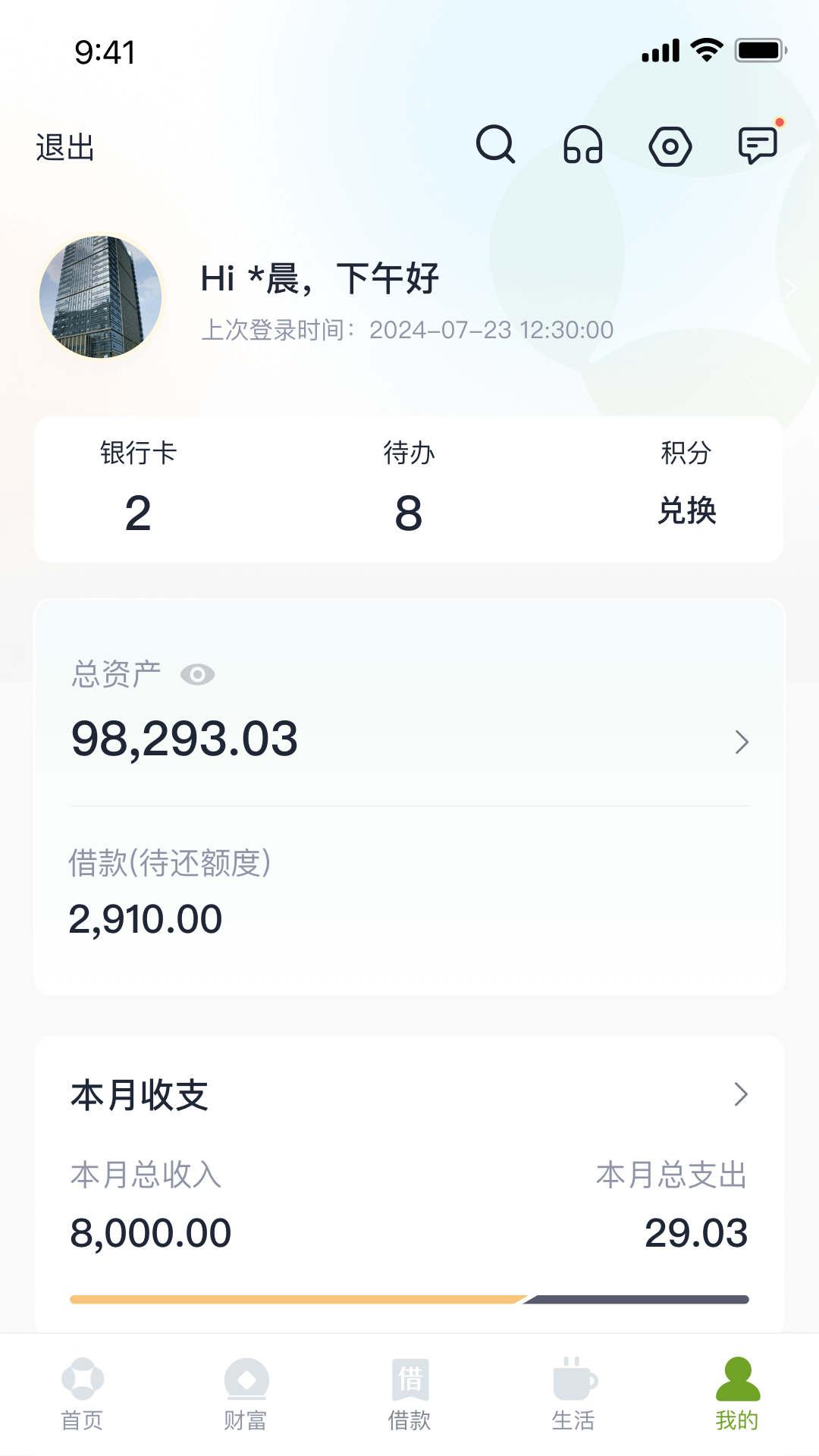This screenshot has width=819, height=1456.
Task: Open 本月收支 details via chevron
Action: pyautogui.click(x=741, y=1094)
